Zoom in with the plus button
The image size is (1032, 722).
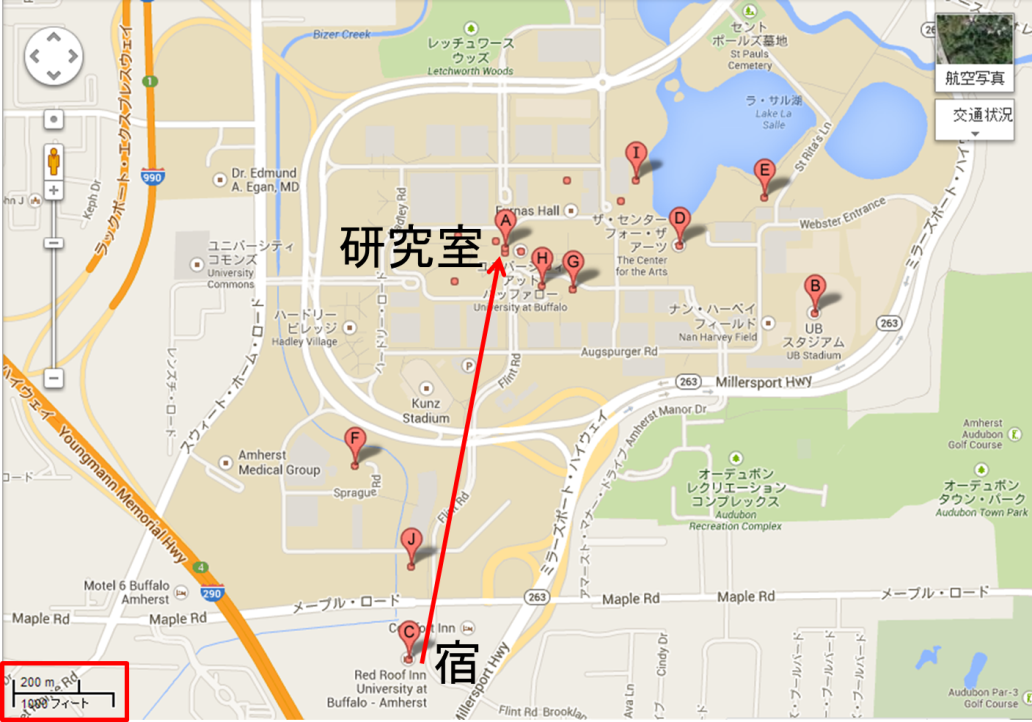(x=54, y=190)
